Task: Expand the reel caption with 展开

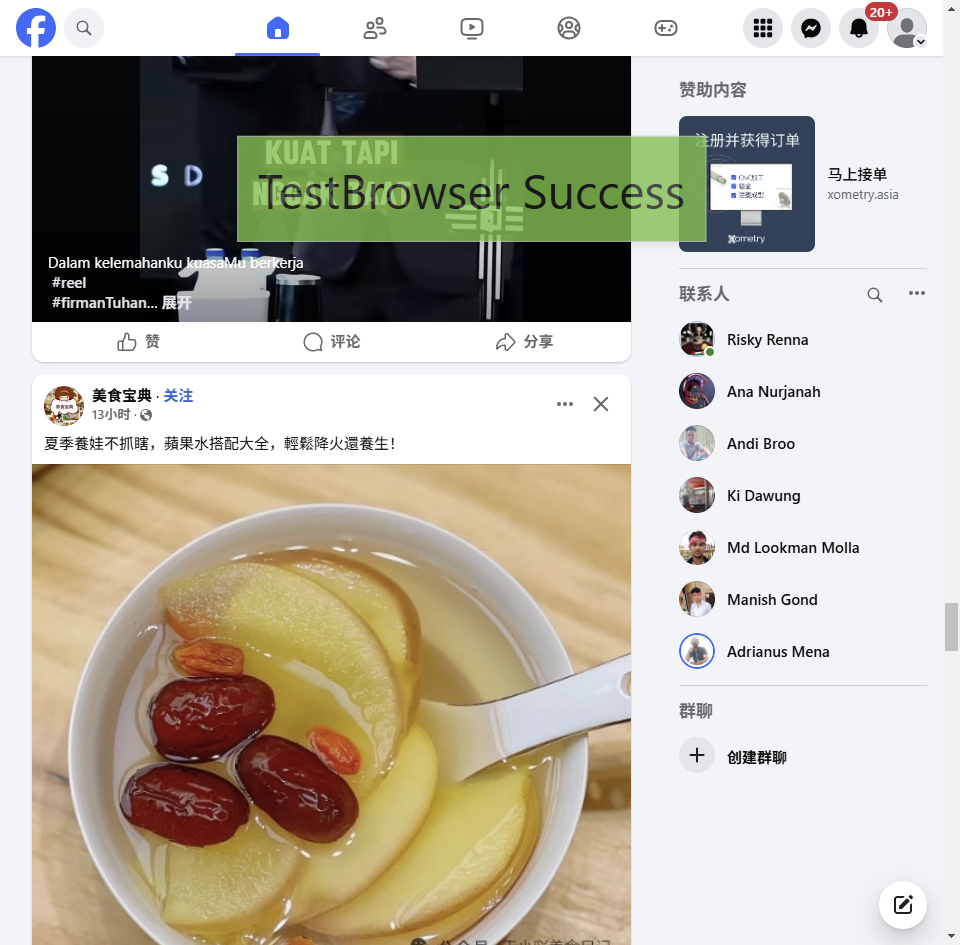Action: click(x=177, y=302)
